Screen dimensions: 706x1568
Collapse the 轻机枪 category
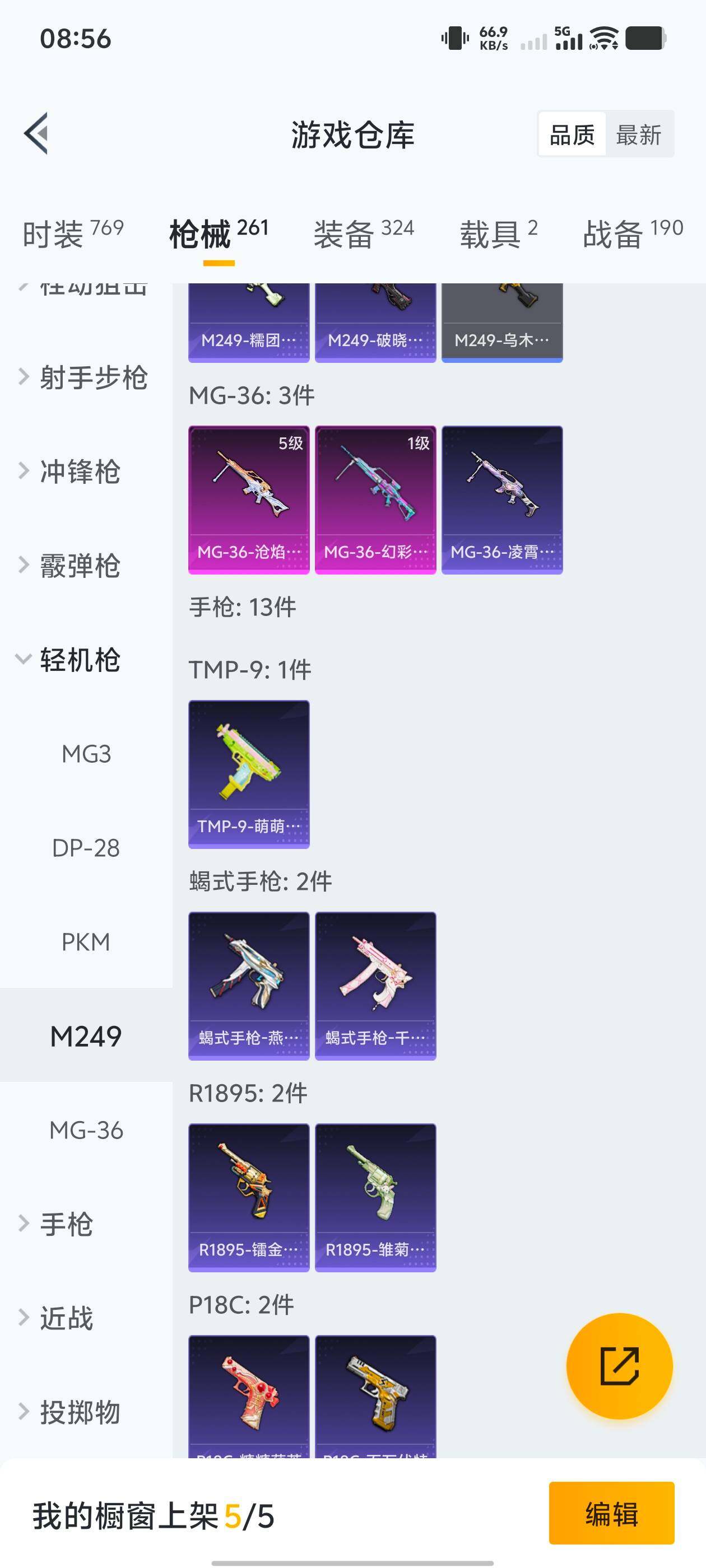(x=82, y=659)
